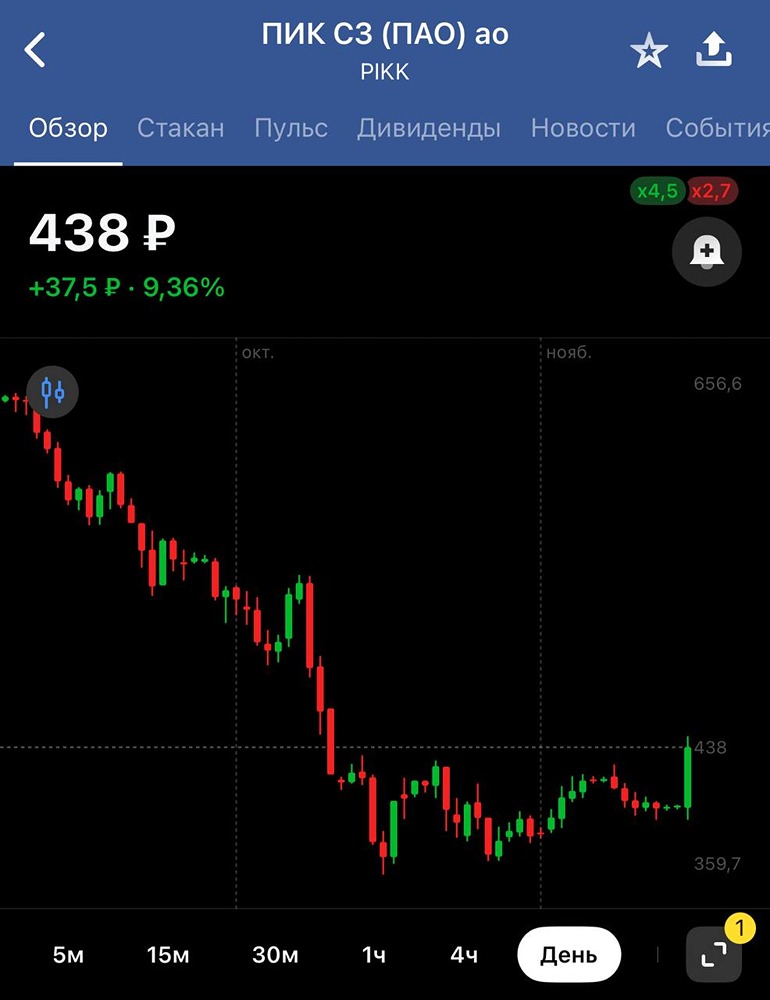The image size is (770, 1000).
Task: Tap the share icon in the header
Action: click(x=714, y=47)
